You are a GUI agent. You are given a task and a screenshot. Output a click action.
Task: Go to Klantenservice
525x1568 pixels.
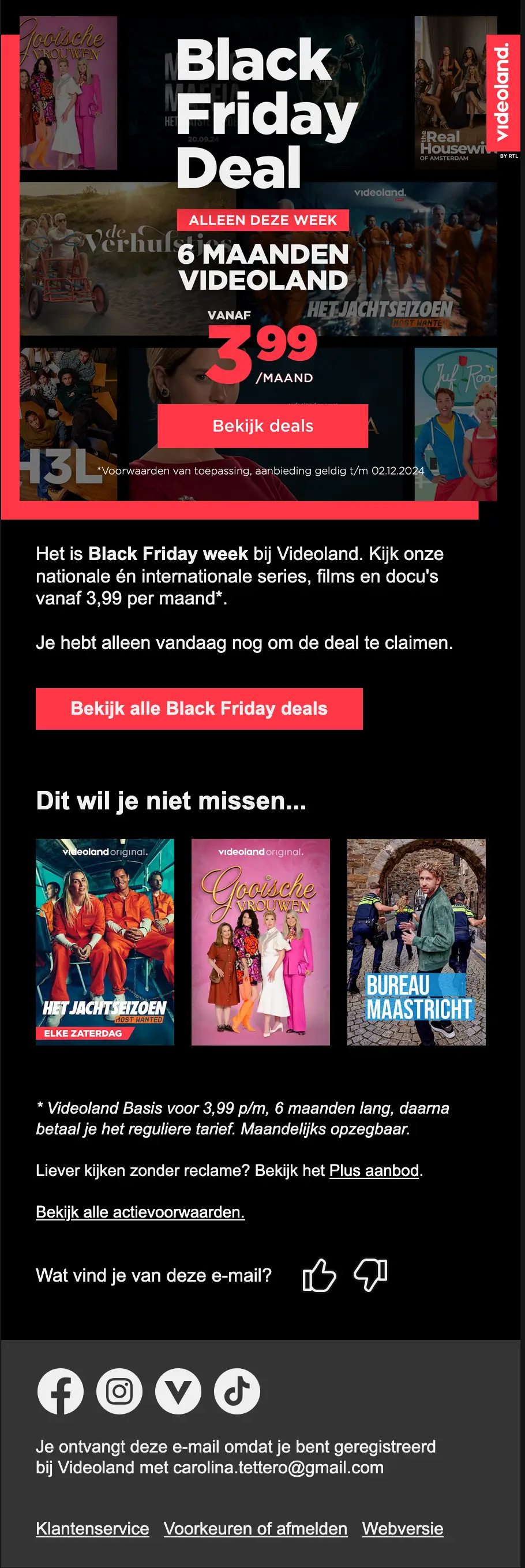coord(92,1528)
